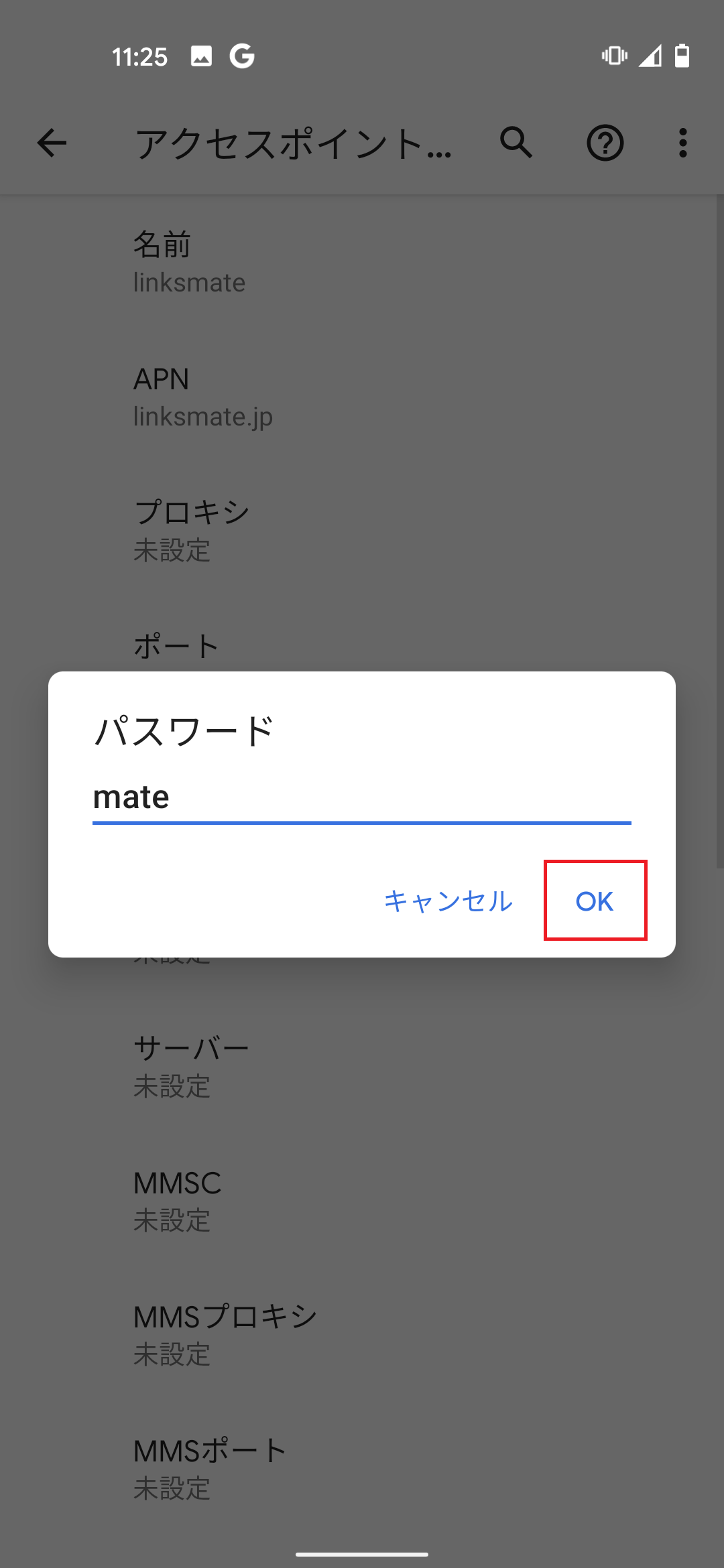The height and width of the screenshot is (1568, 724).
Task: Open the search icon in the top bar
Action: click(x=515, y=143)
